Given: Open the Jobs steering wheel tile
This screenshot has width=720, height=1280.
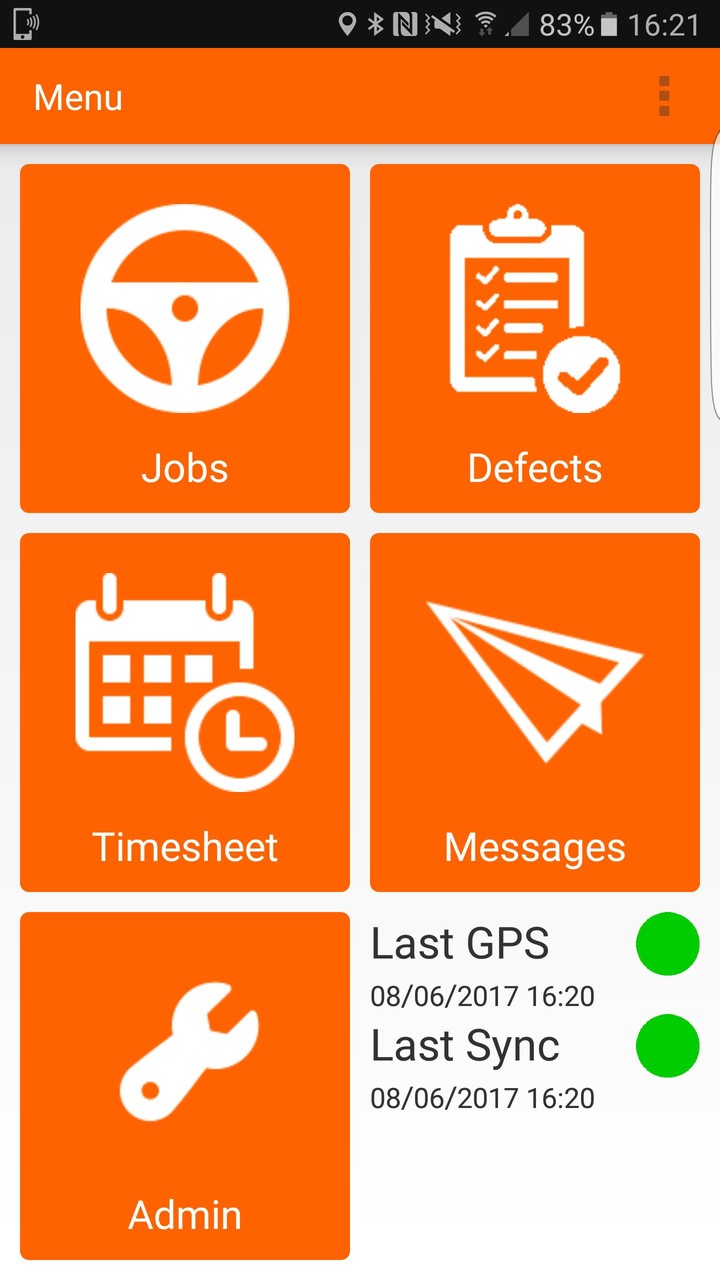Looking at the screenshot, I should [184, 305].
